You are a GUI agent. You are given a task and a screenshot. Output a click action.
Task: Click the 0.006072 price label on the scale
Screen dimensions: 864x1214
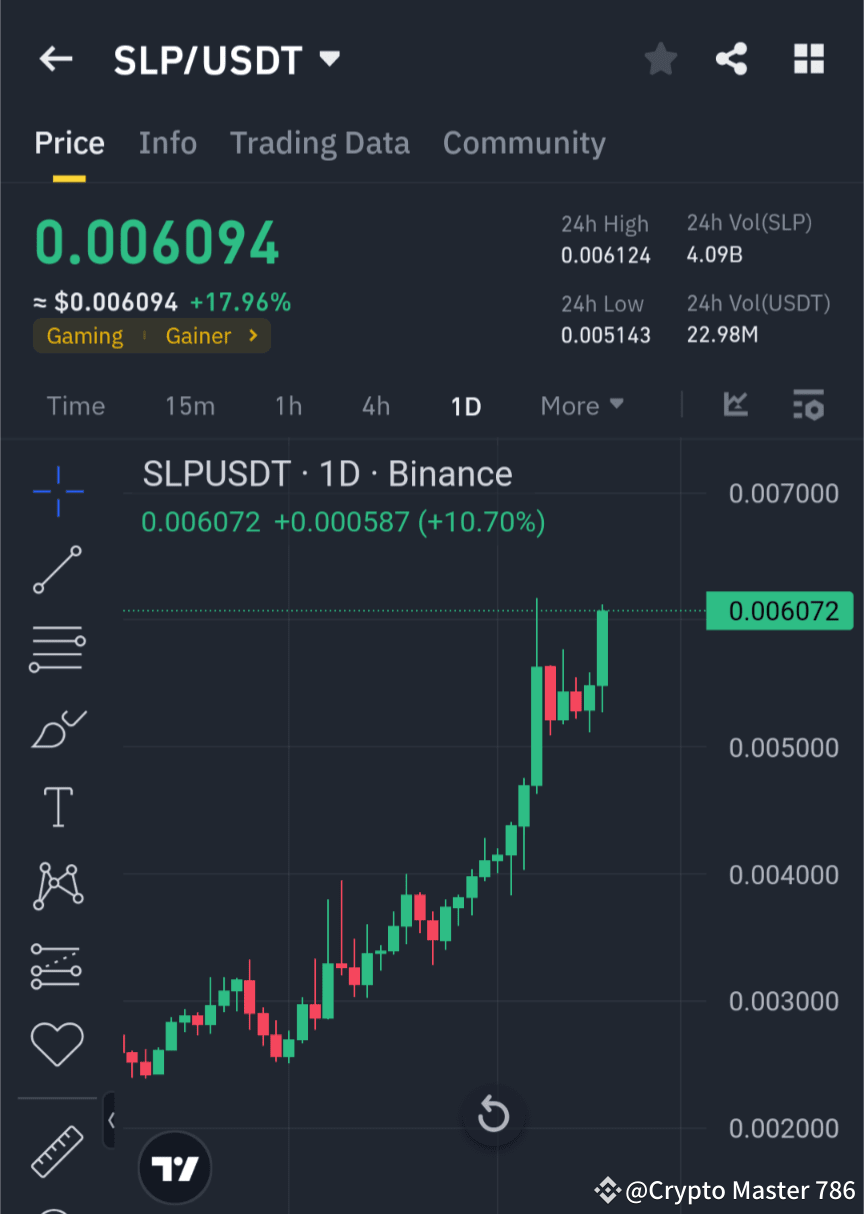click(779, 611)
